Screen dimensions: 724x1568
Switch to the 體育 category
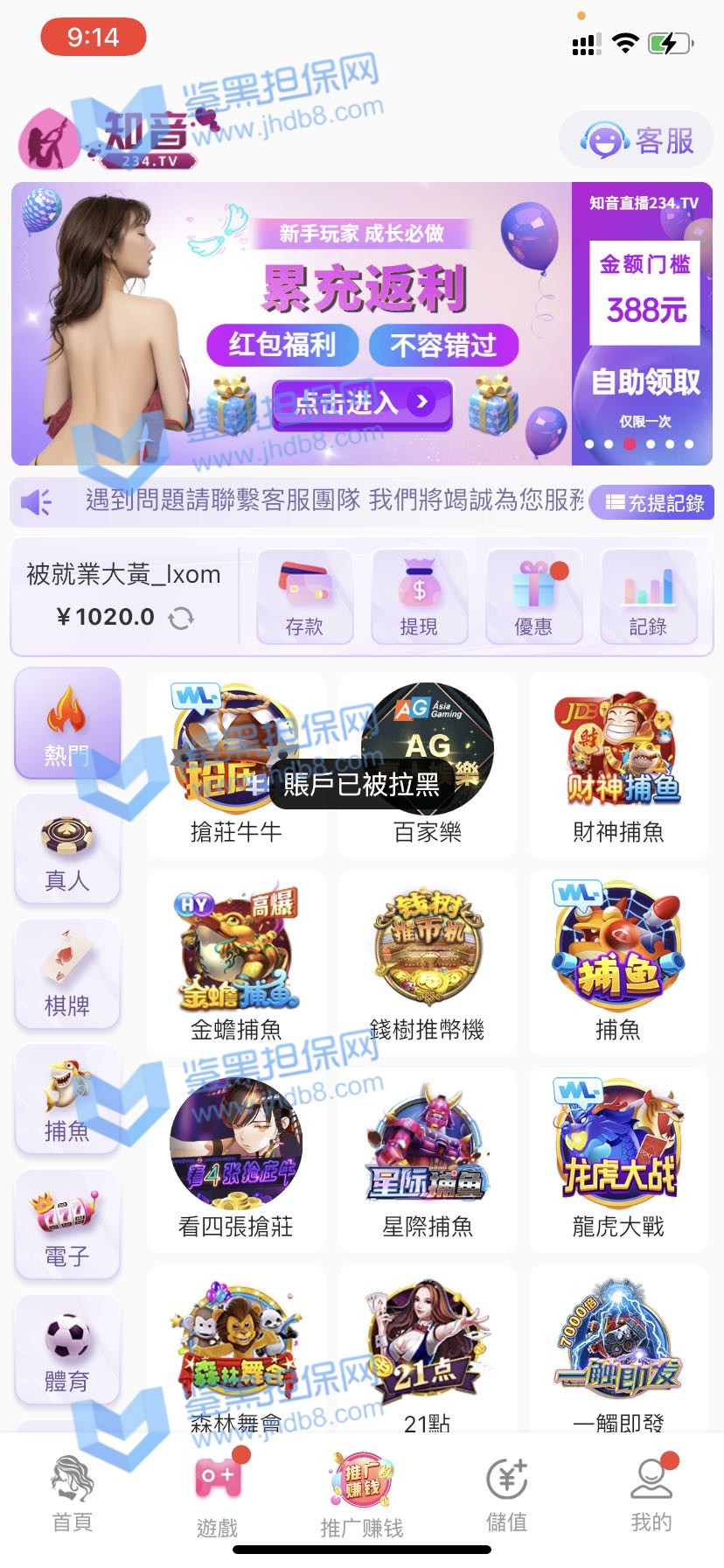pos(67,1351)
